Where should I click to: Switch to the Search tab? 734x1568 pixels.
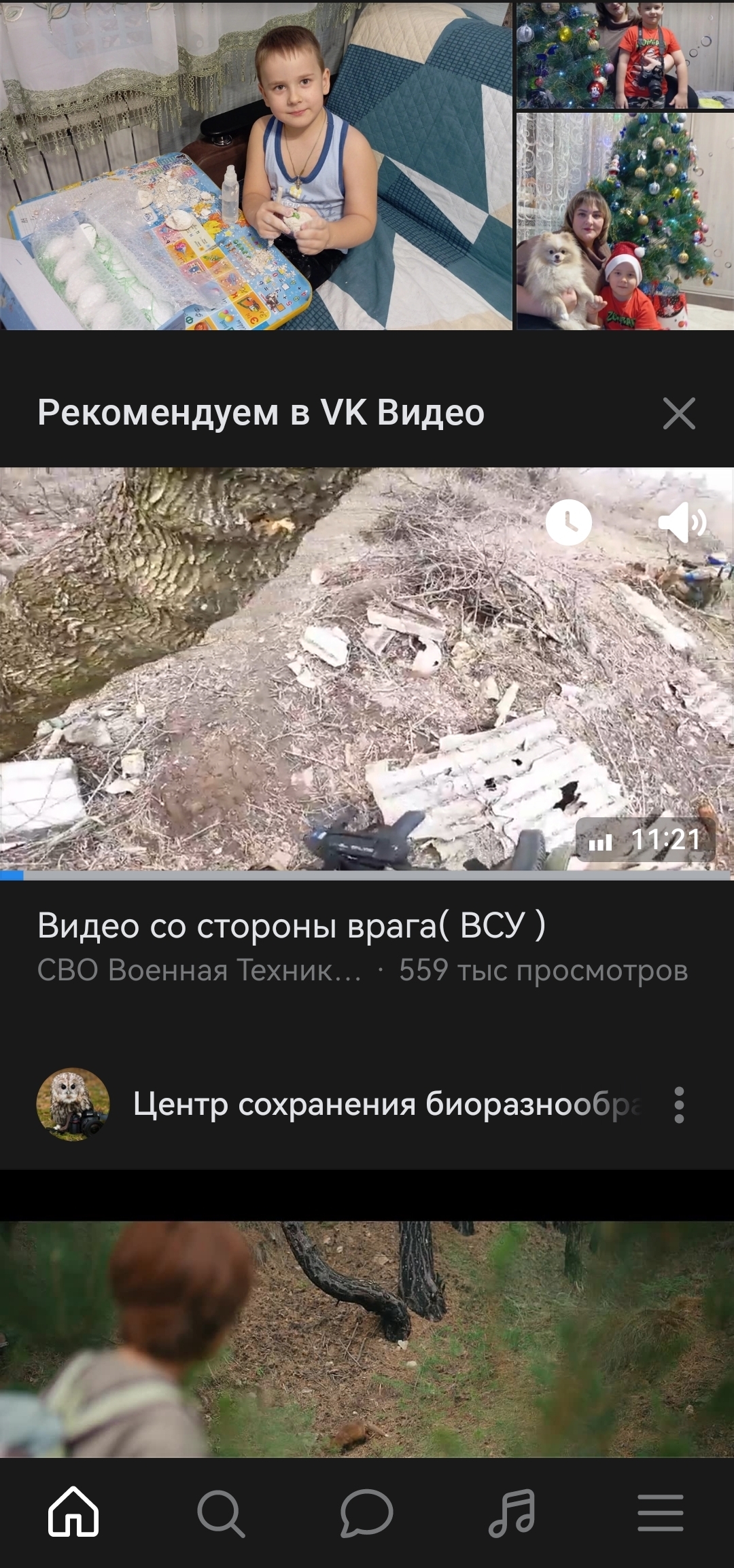pos(220,1513)
